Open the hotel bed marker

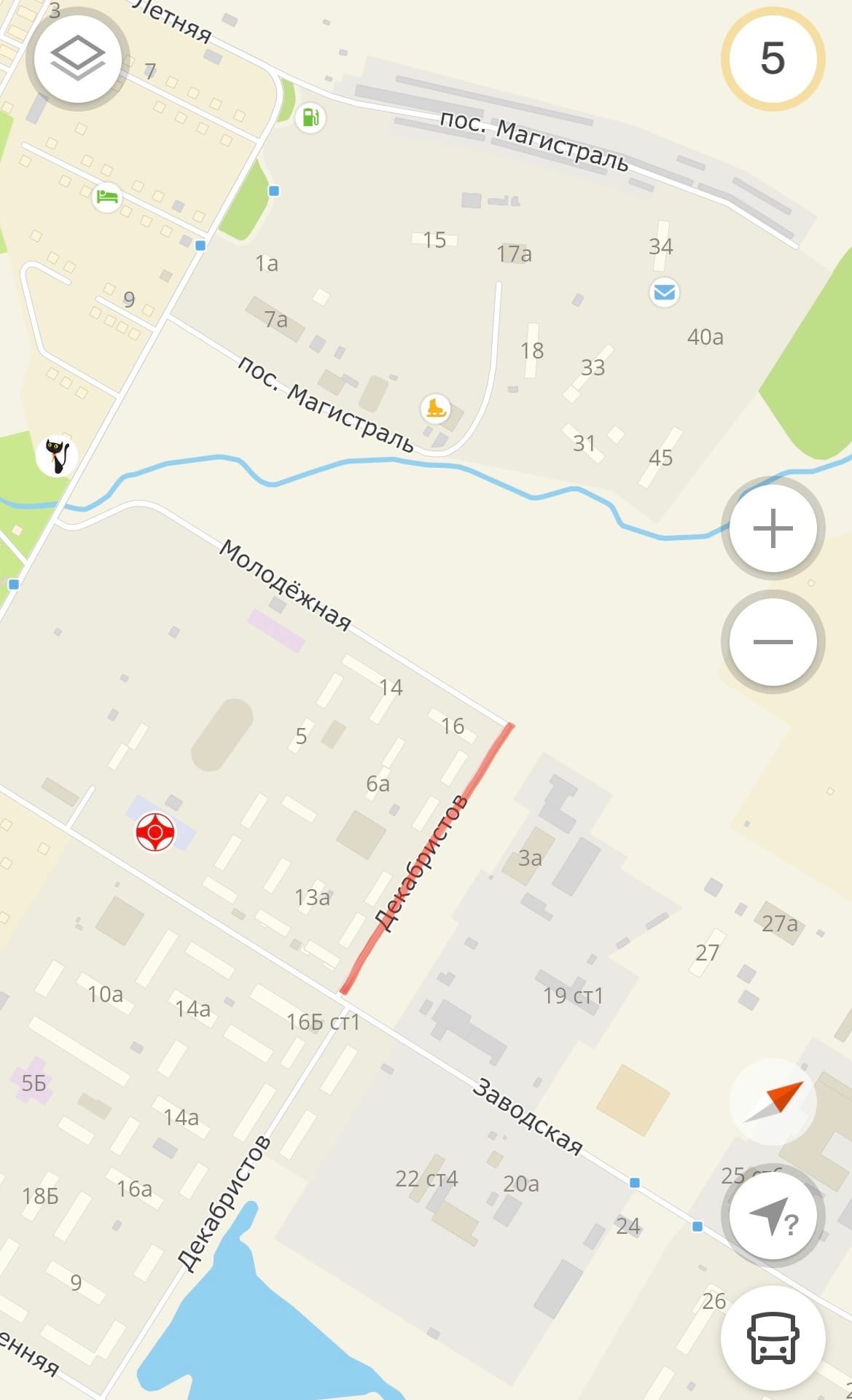tap(107, 197)
